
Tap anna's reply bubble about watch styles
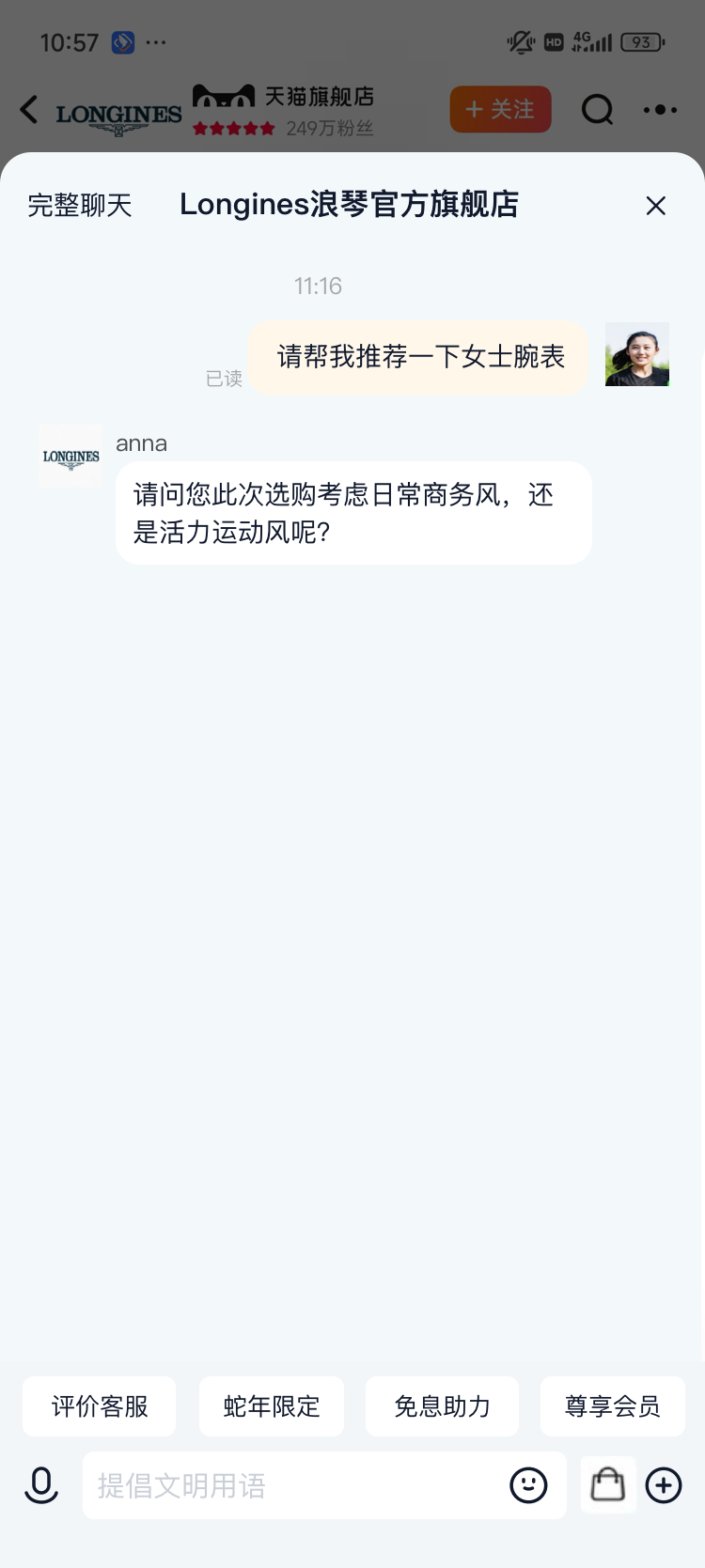point(352,513)
